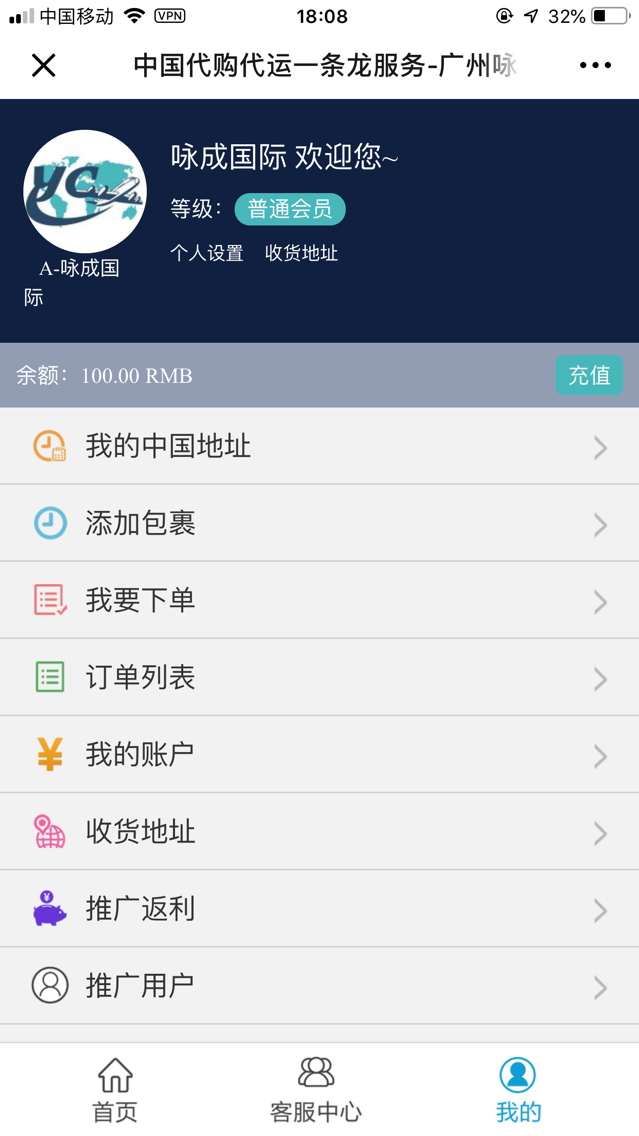View the 订单列表 order list

(319, 677)
